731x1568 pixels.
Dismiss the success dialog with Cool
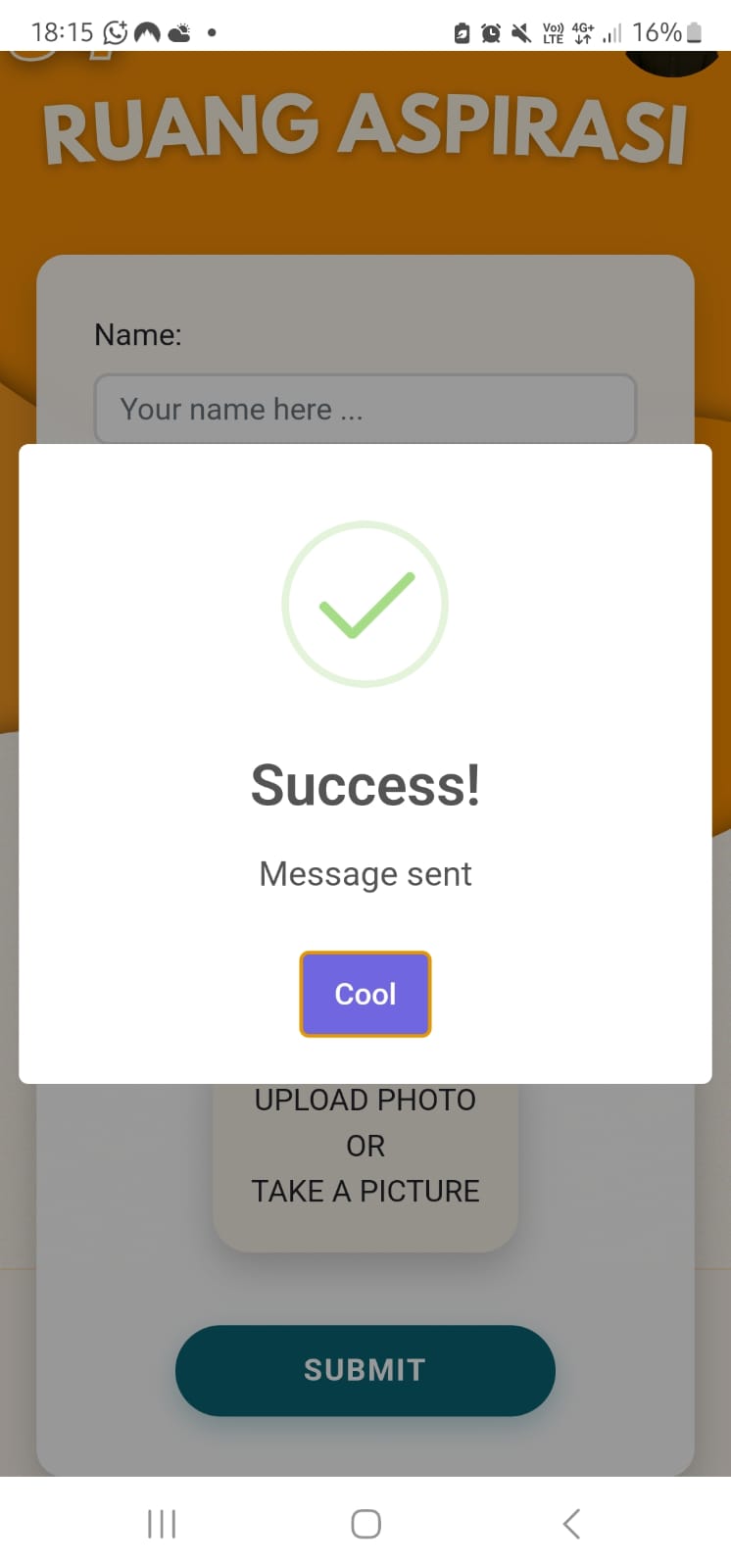click(365, 994)
